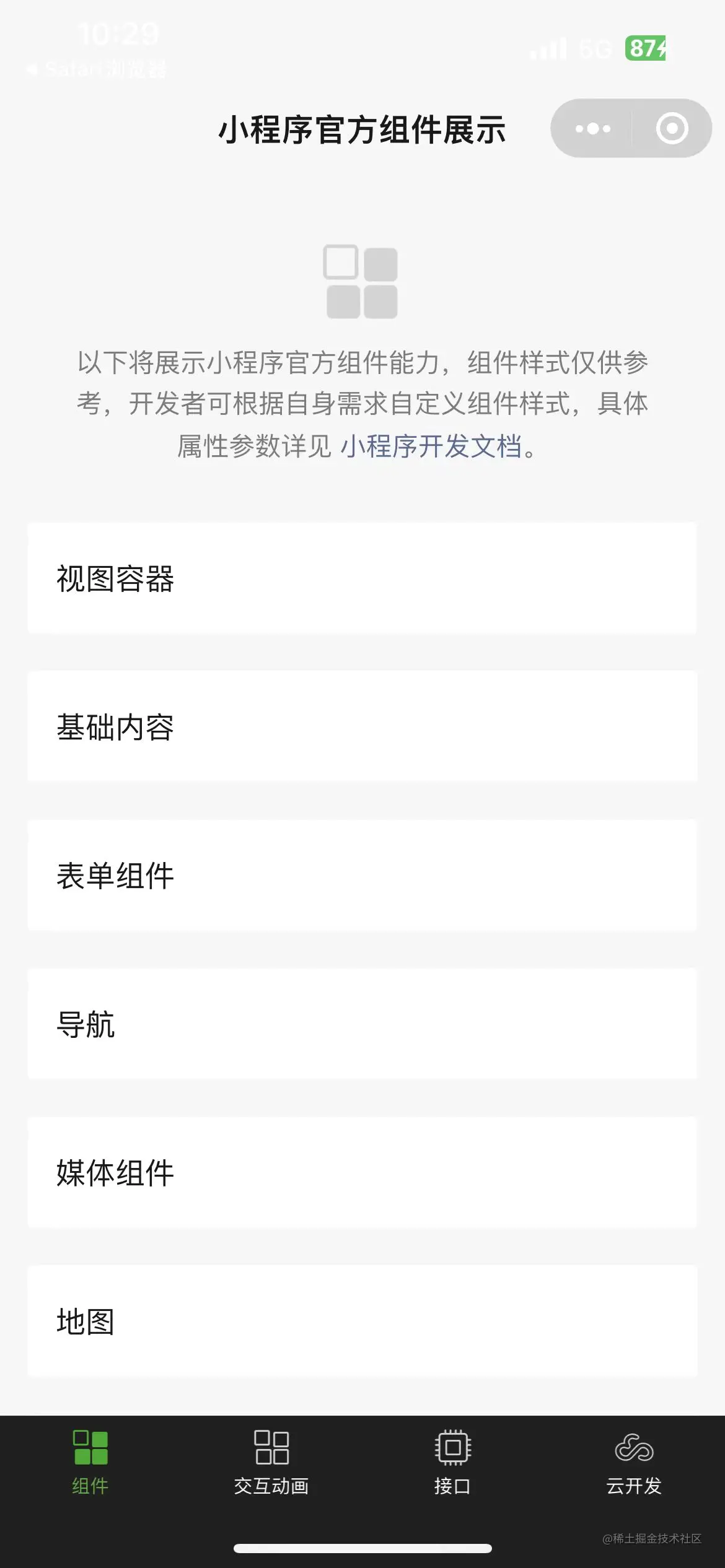The image size is (725, 1568).
Task: Select the 组件 tab
Action: pos(90,1463)
